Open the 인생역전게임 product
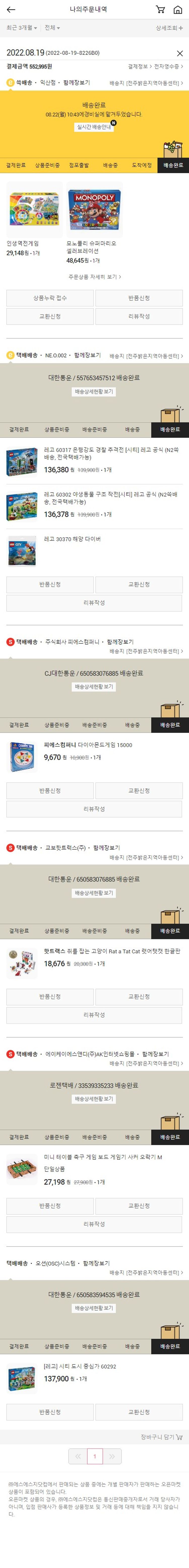The image size is (189, 1568). (x=34, y=210)
